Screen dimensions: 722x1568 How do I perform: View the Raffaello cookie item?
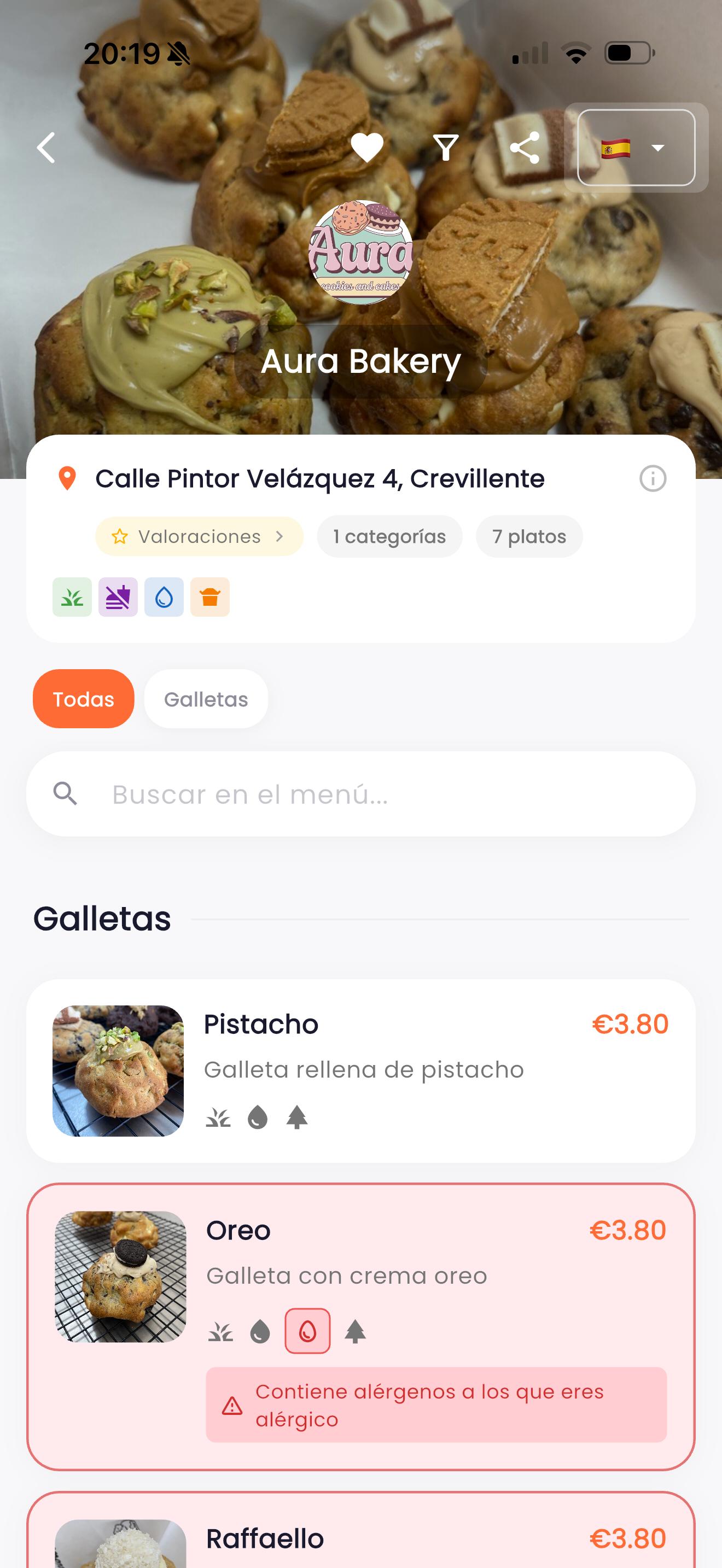[x=360, y=1537]
